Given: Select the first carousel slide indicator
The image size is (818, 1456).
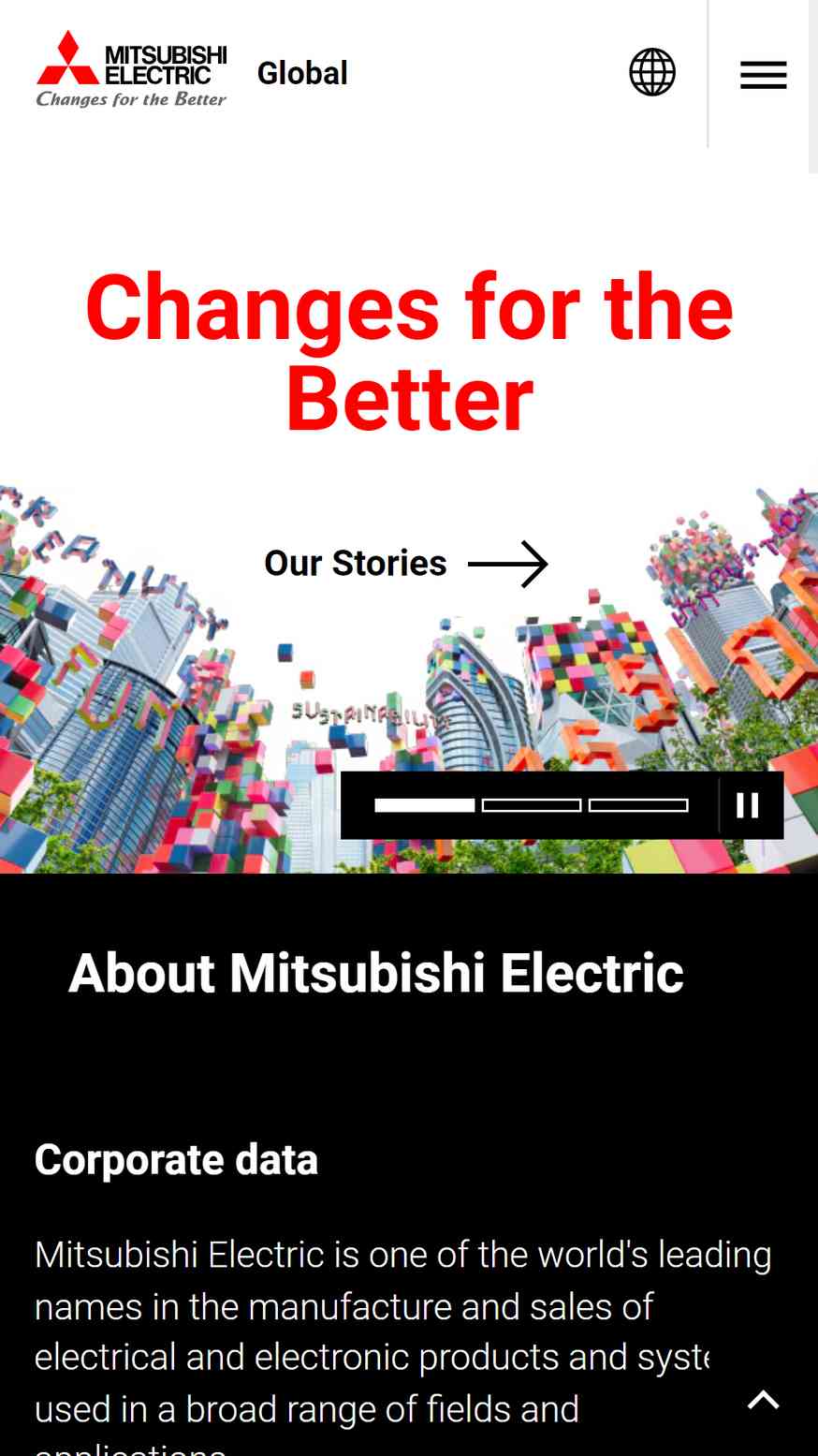Looking at the screenshot, I should 425,805.
